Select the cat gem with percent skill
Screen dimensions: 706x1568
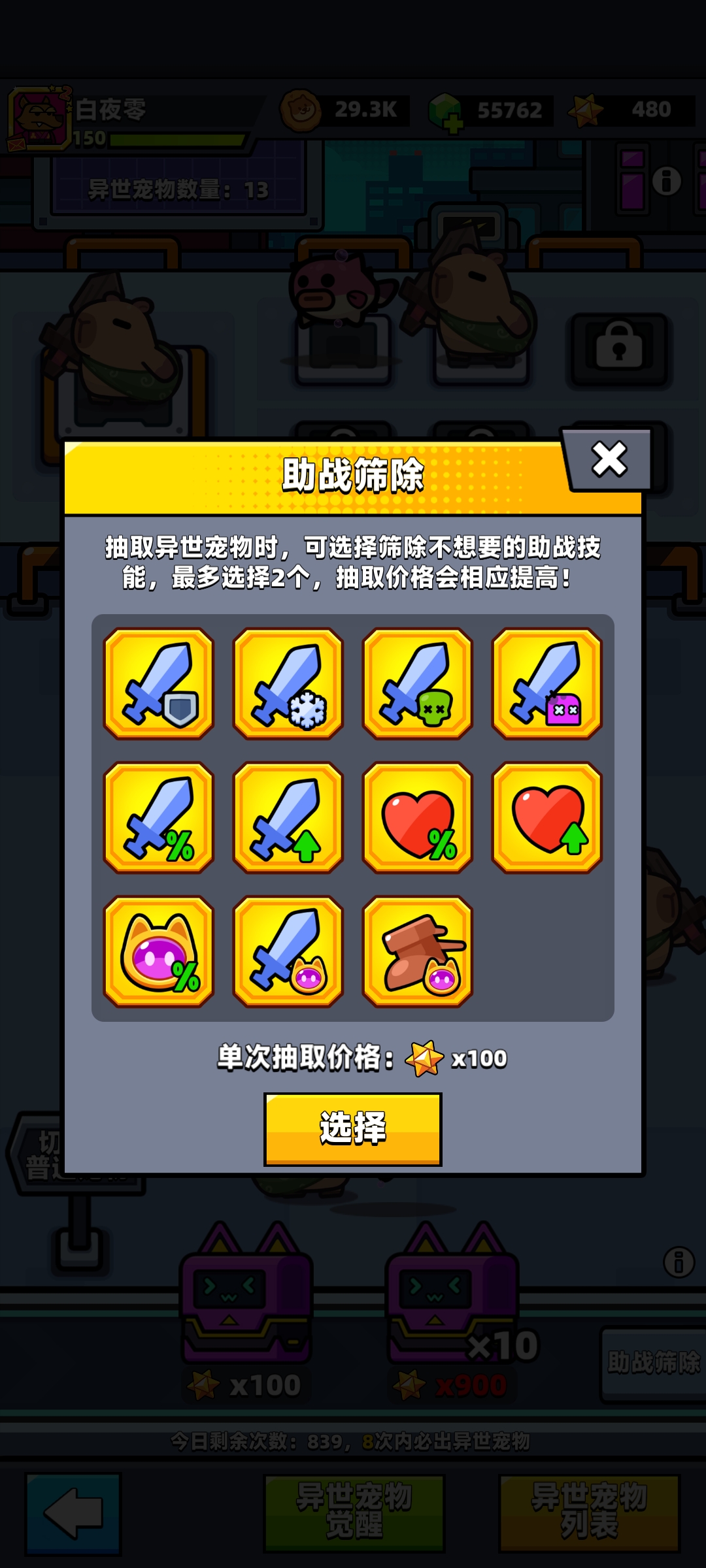[x=159, y=951]
